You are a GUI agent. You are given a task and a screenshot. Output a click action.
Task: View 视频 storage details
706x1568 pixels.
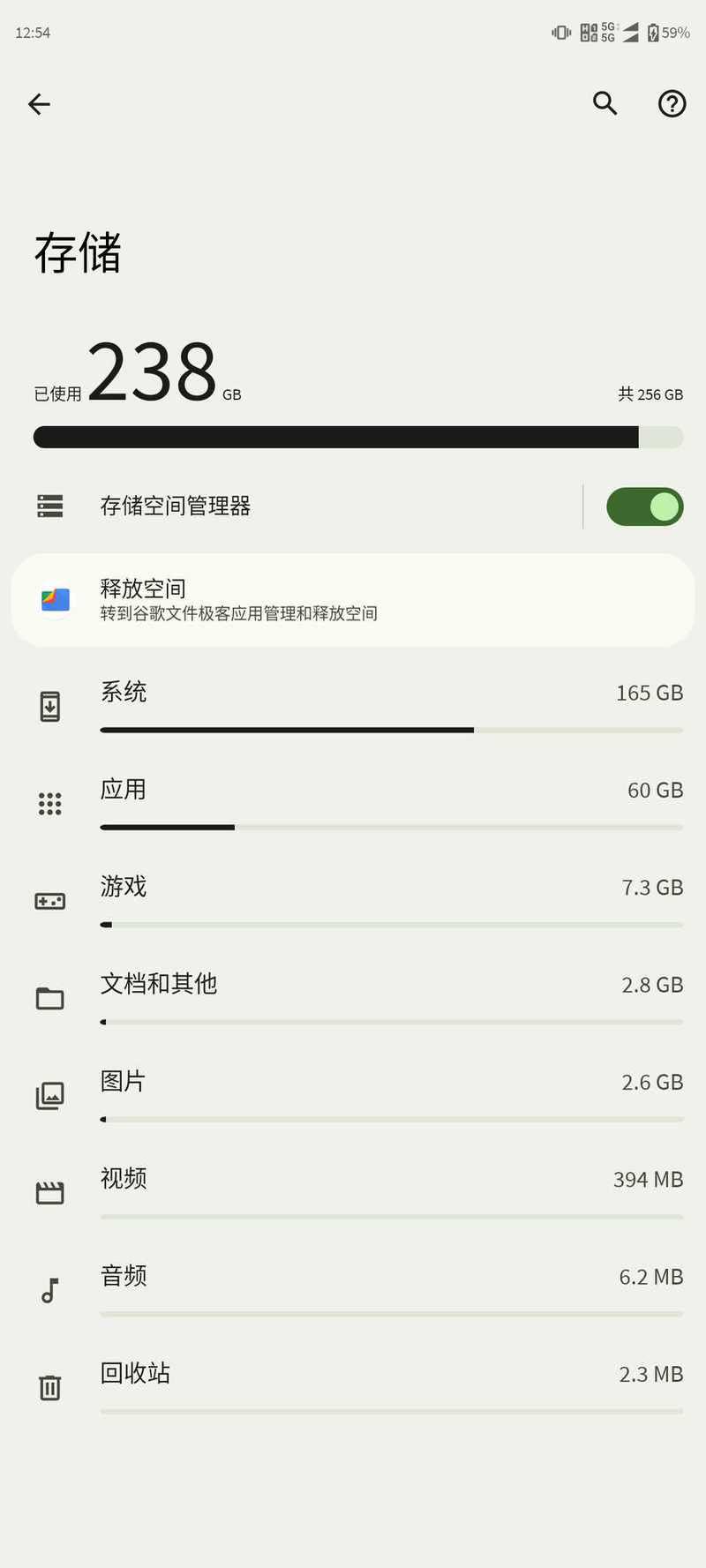[353, 1193]
